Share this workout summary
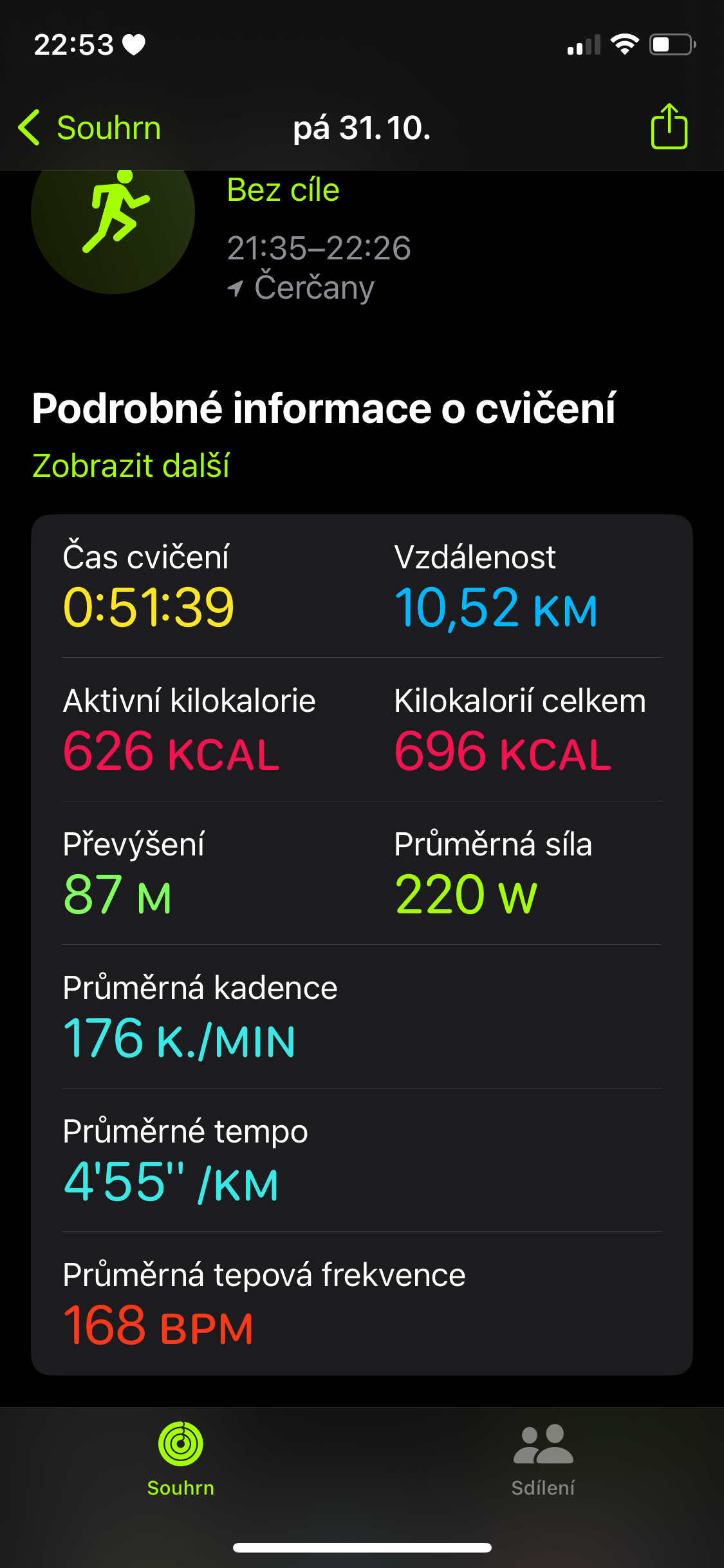Viewport: 724px width, 1568px height. (x=669, y=127)
